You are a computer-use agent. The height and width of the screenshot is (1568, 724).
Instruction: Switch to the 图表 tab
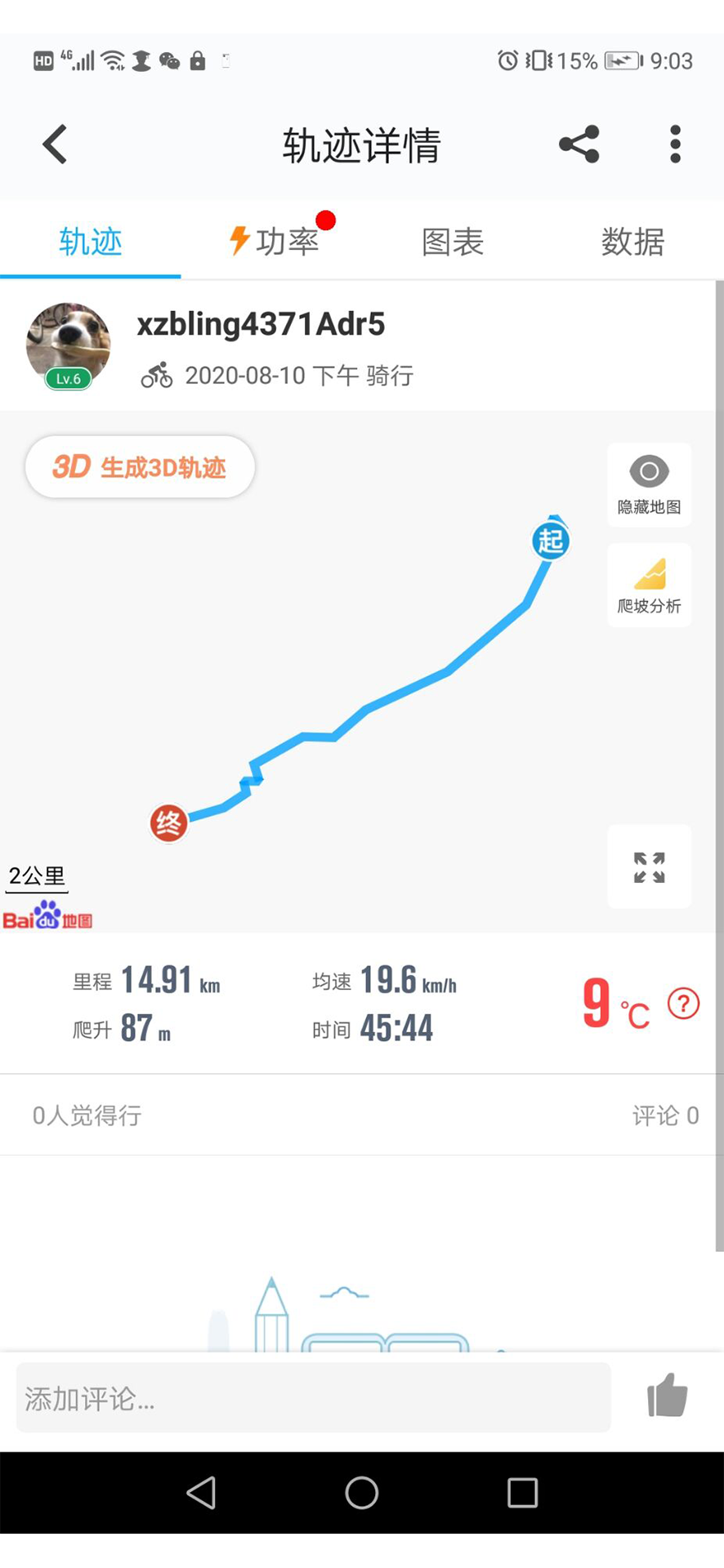point(453,242)
